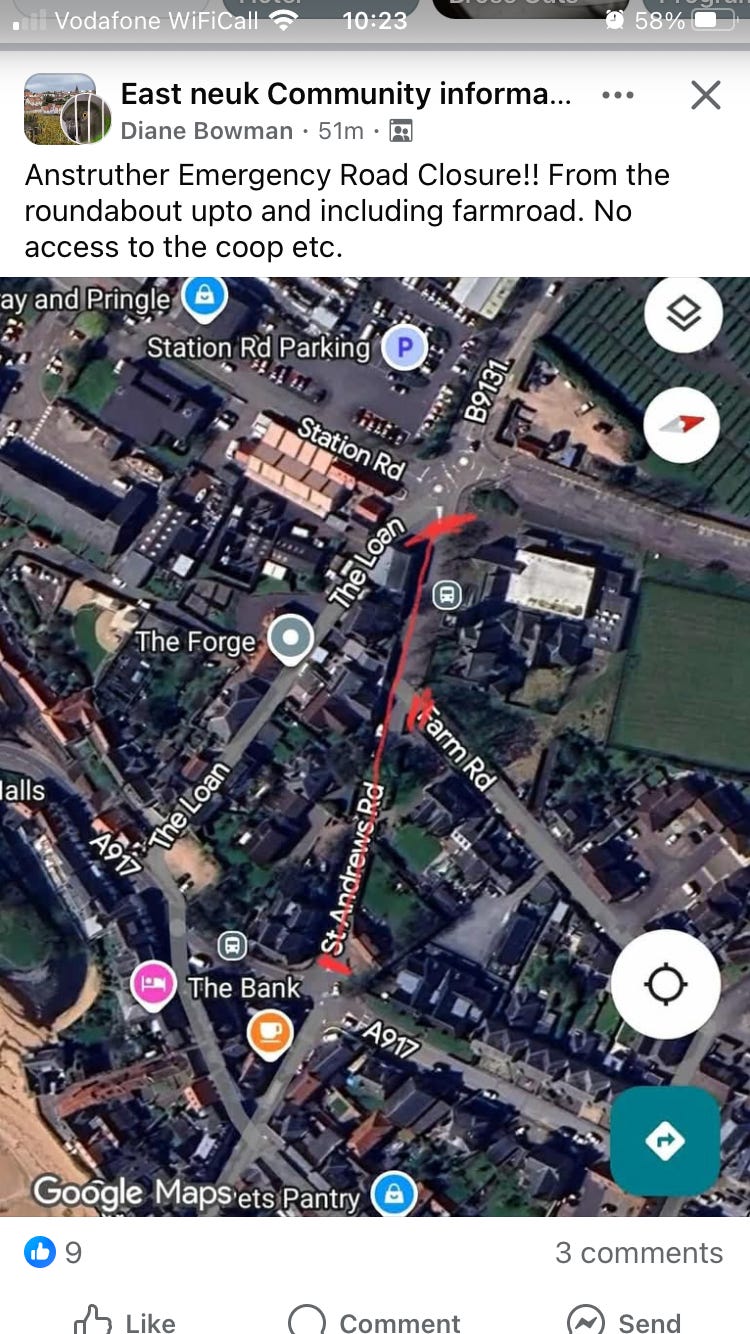Open the road closure map image

[x=375, y=747]
